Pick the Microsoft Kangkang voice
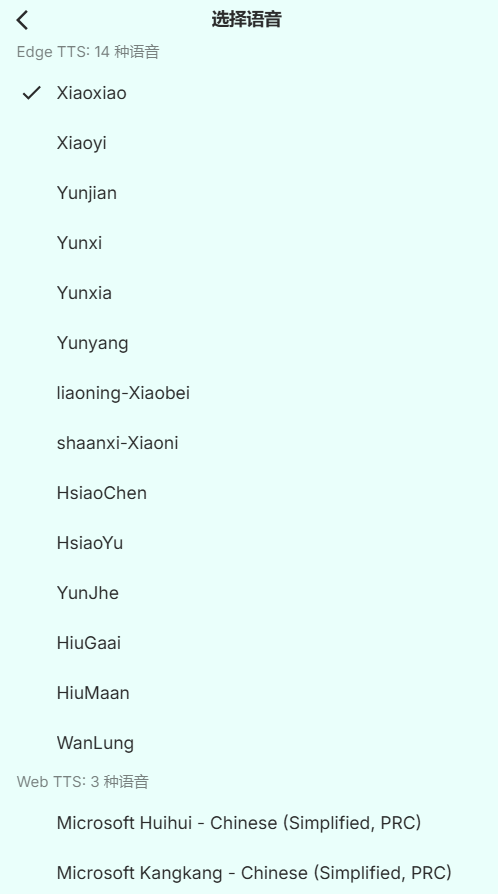 pyautogui.click(x=249, y=871)
